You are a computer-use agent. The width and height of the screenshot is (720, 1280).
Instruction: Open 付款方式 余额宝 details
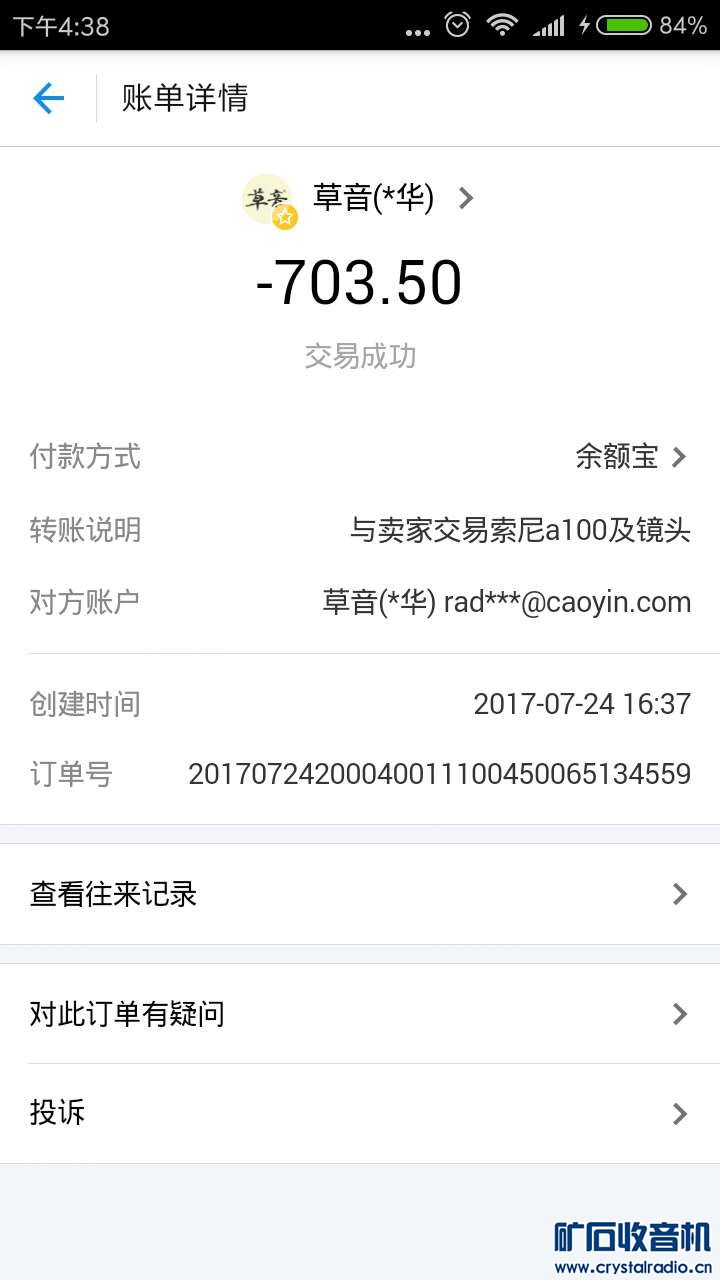[x=630, y=457]
